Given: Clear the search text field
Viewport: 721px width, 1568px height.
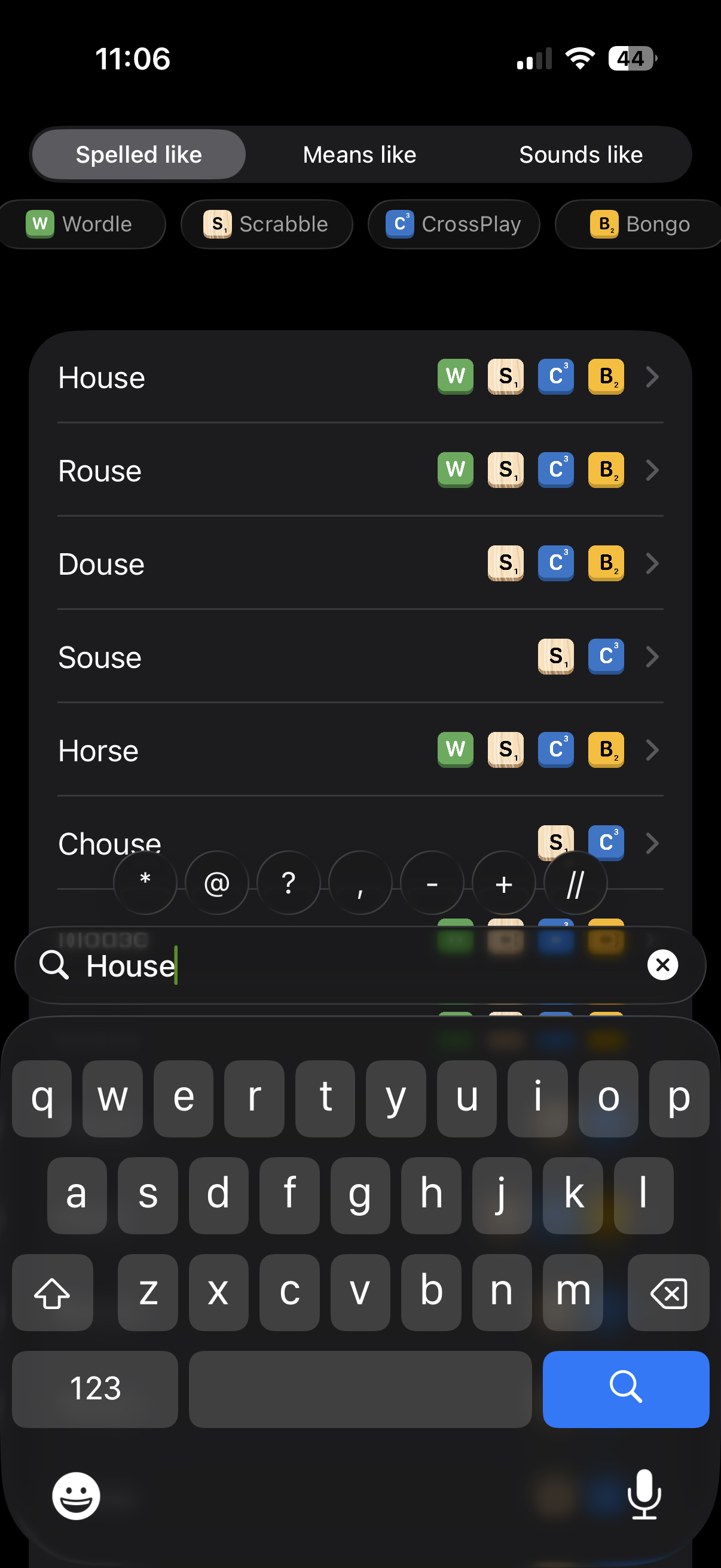Looking at the screenshot, I should point(662,965).
